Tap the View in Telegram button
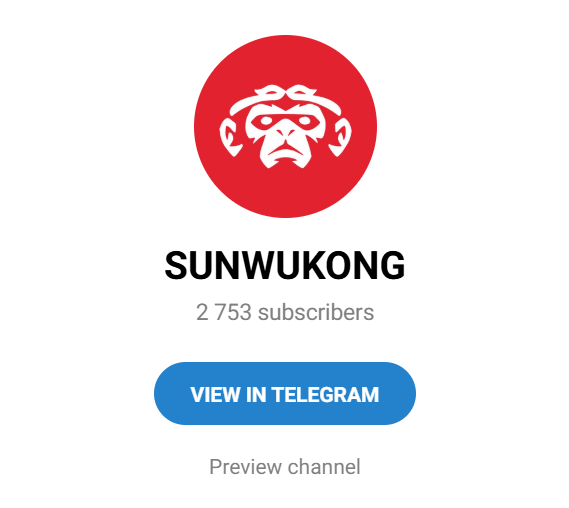 click(285, 394)
